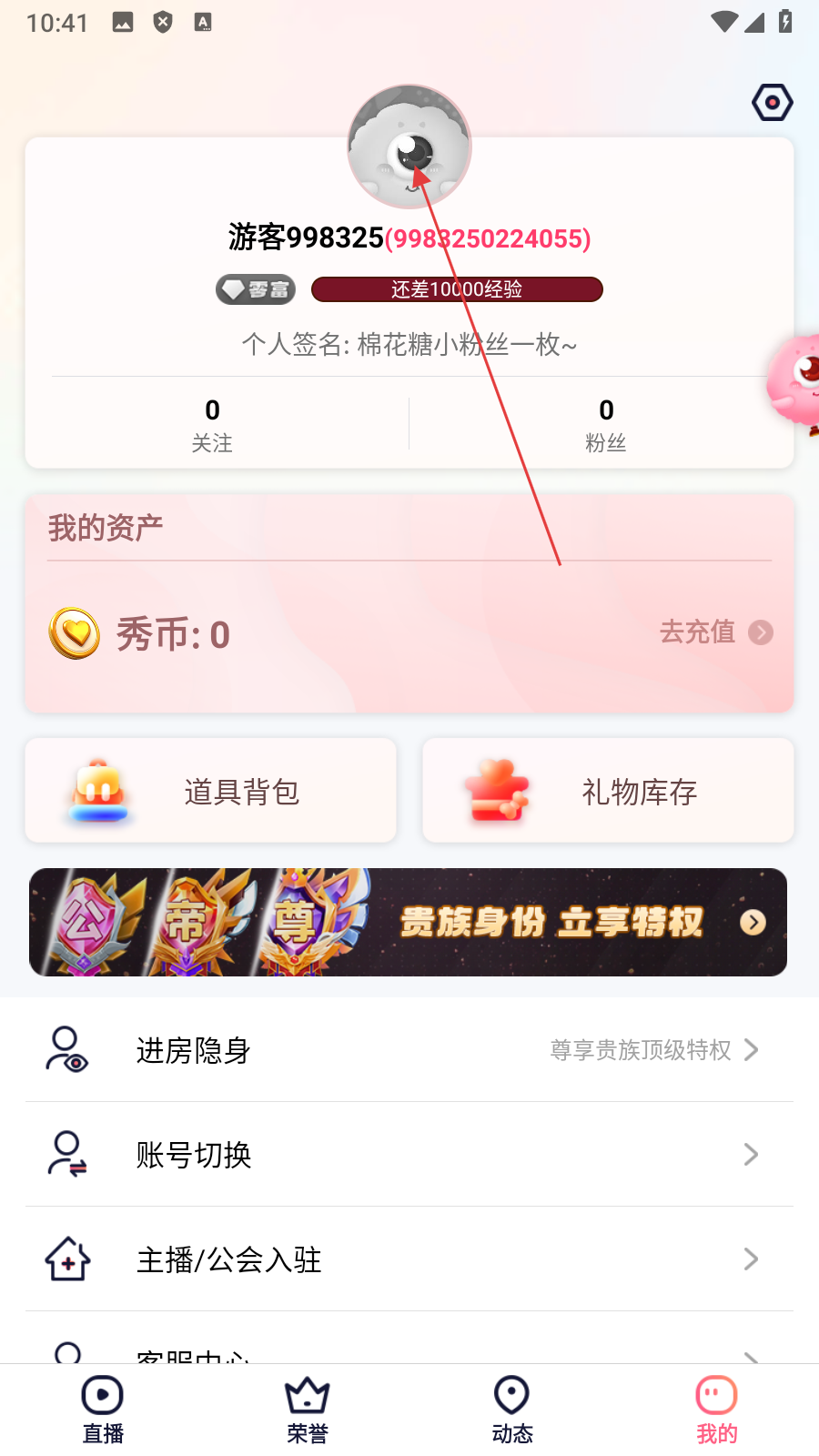This screenshot has height=1456, width=819.
Task: Open 礼物库存 gift inventory
Action: pyautogui.click(x=608, y=791)
